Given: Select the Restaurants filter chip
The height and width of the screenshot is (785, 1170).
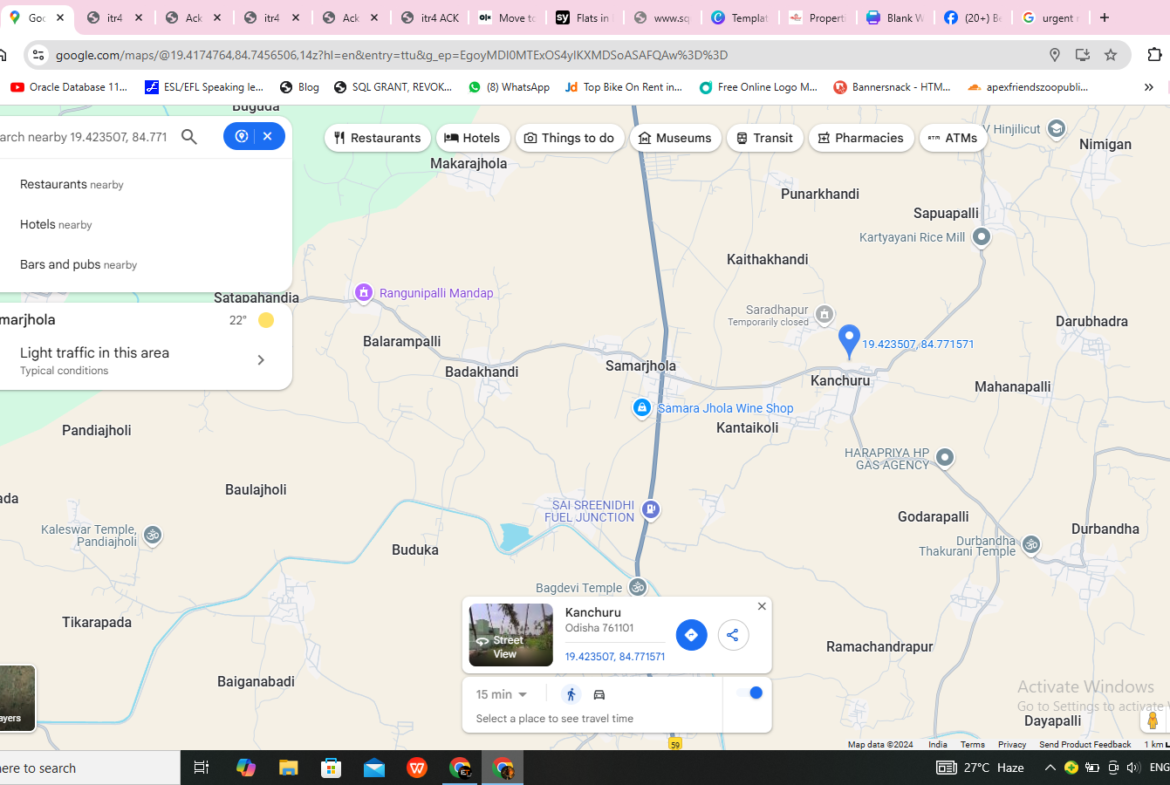Looking at the screenshot, I should tap(377, 138).
